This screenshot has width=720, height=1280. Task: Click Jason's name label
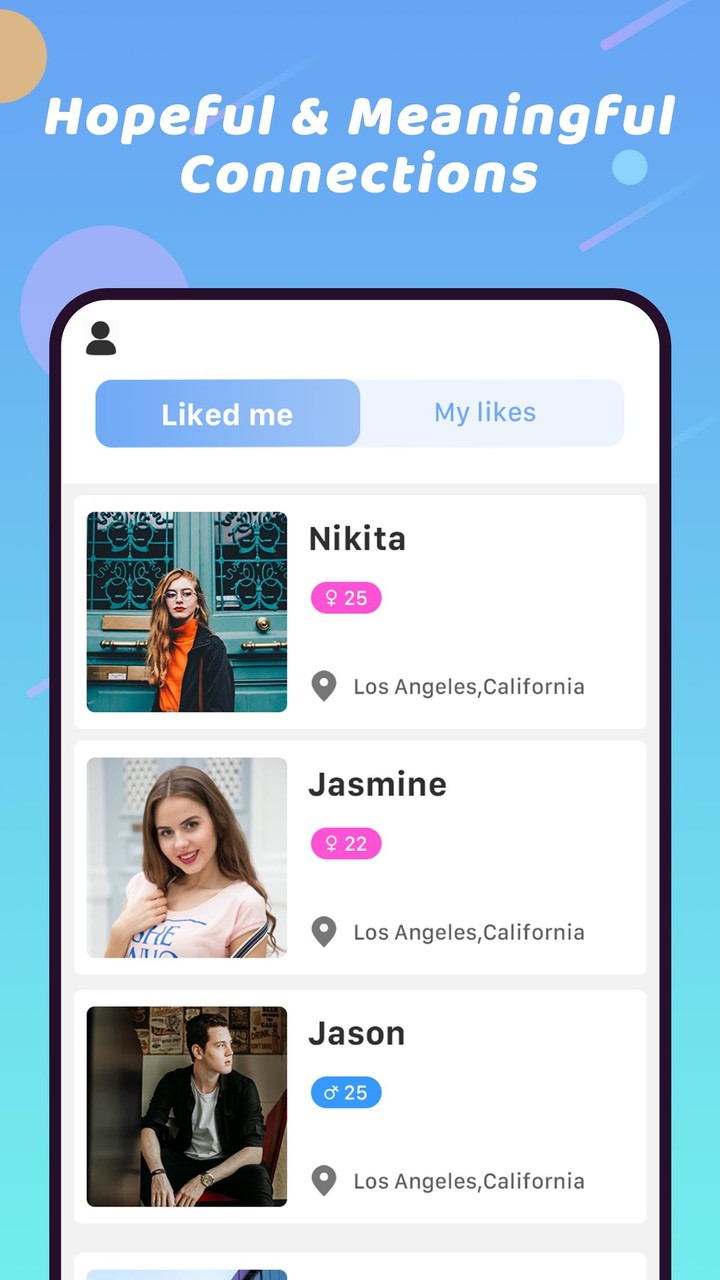356,1033
